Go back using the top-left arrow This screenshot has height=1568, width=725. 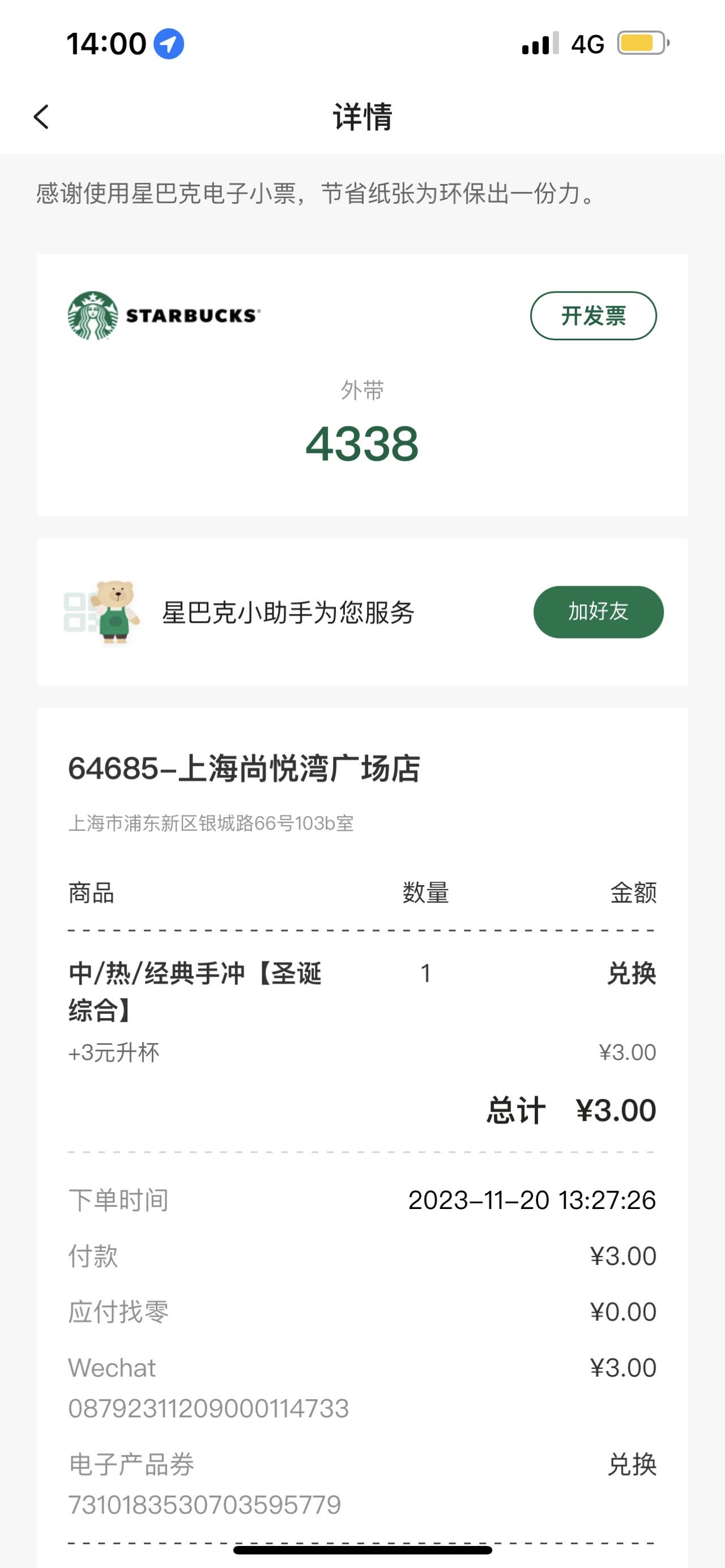(x=41, y=117)
